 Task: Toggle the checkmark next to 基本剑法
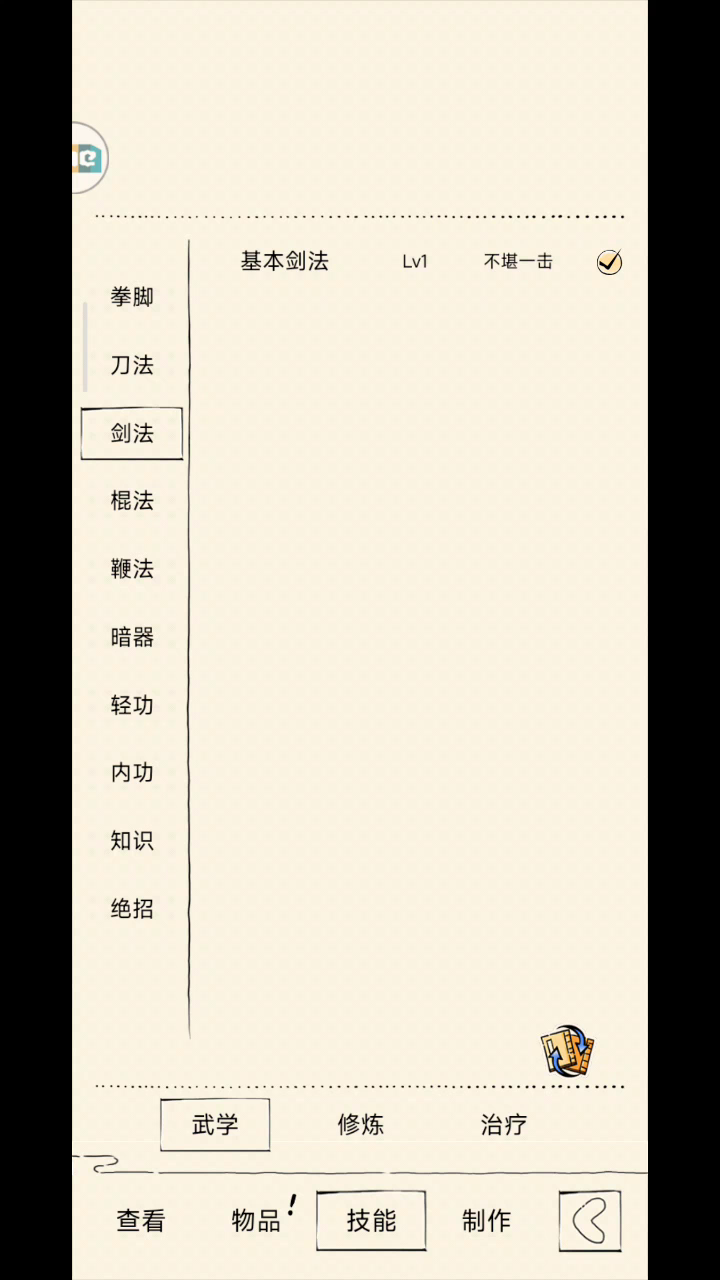click(609, 262)
